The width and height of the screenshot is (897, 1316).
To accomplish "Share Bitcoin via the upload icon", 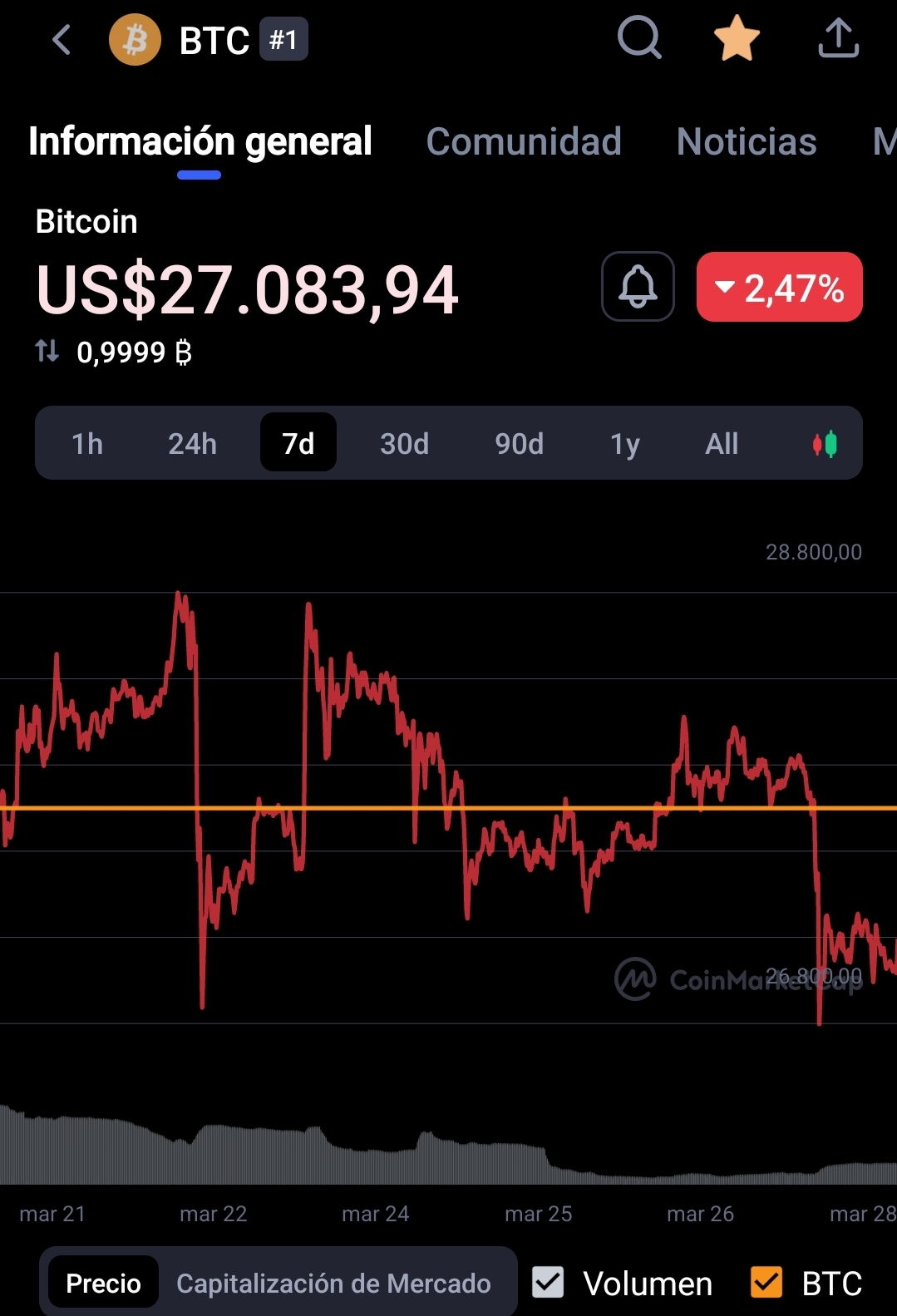I will (838, 39).
